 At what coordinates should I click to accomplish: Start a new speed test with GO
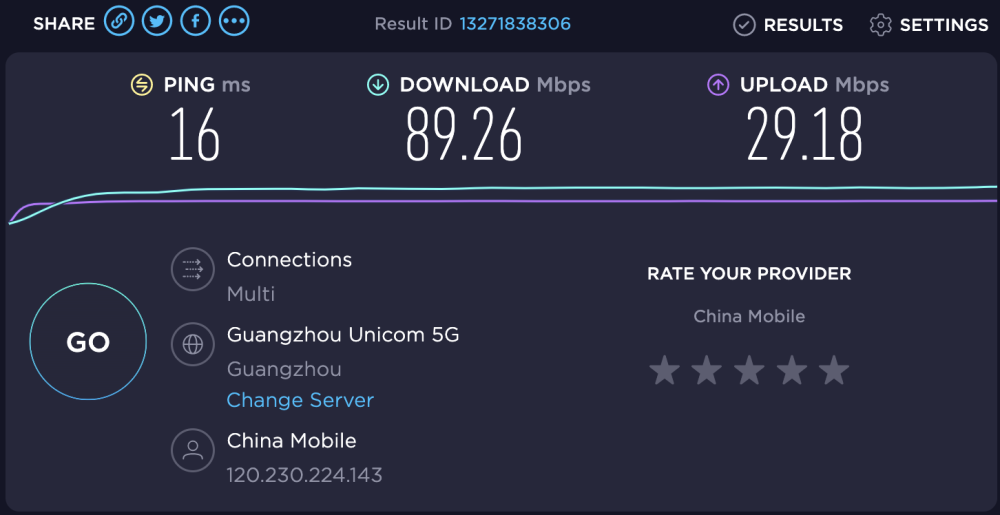88,342
